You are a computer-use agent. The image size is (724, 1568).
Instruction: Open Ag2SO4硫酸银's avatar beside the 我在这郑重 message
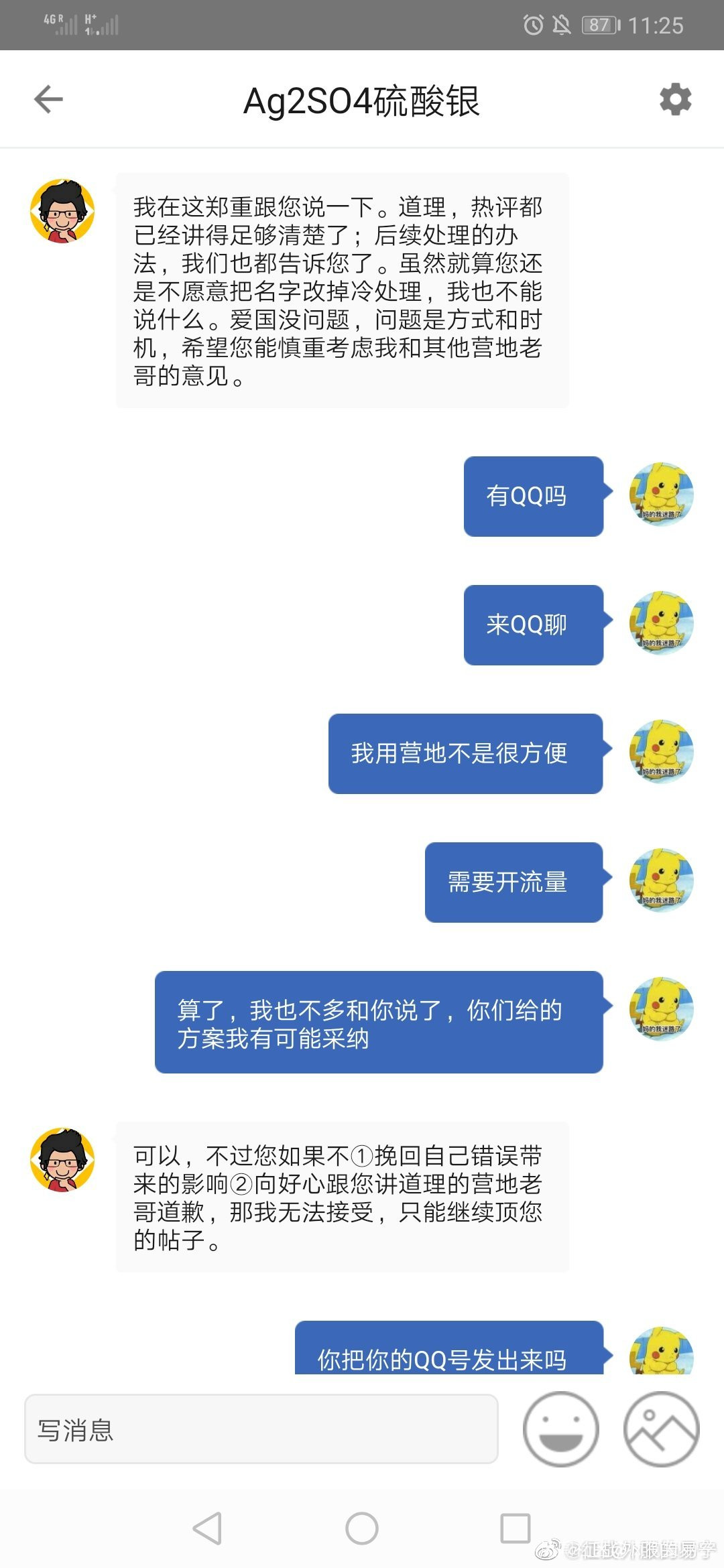62,211
